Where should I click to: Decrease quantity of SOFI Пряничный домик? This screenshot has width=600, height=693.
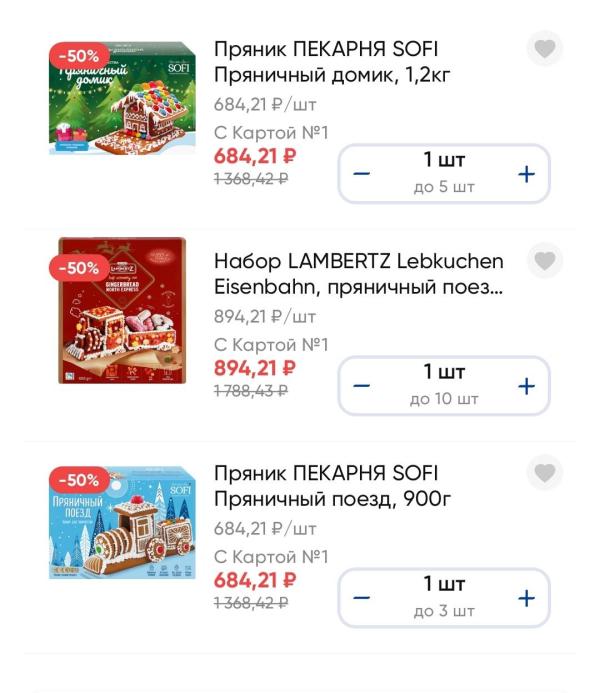click(362, 174)
